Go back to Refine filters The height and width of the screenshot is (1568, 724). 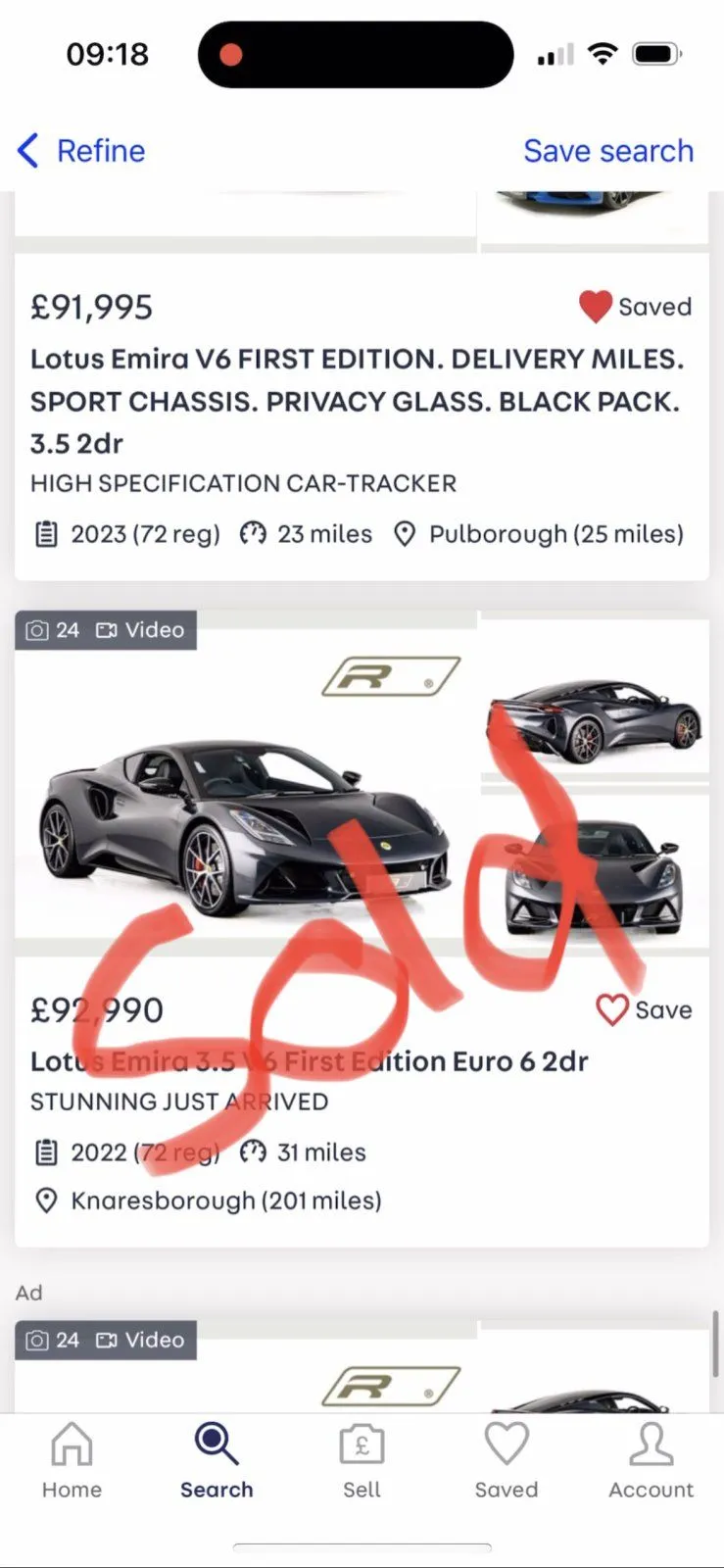pos(82,151)
